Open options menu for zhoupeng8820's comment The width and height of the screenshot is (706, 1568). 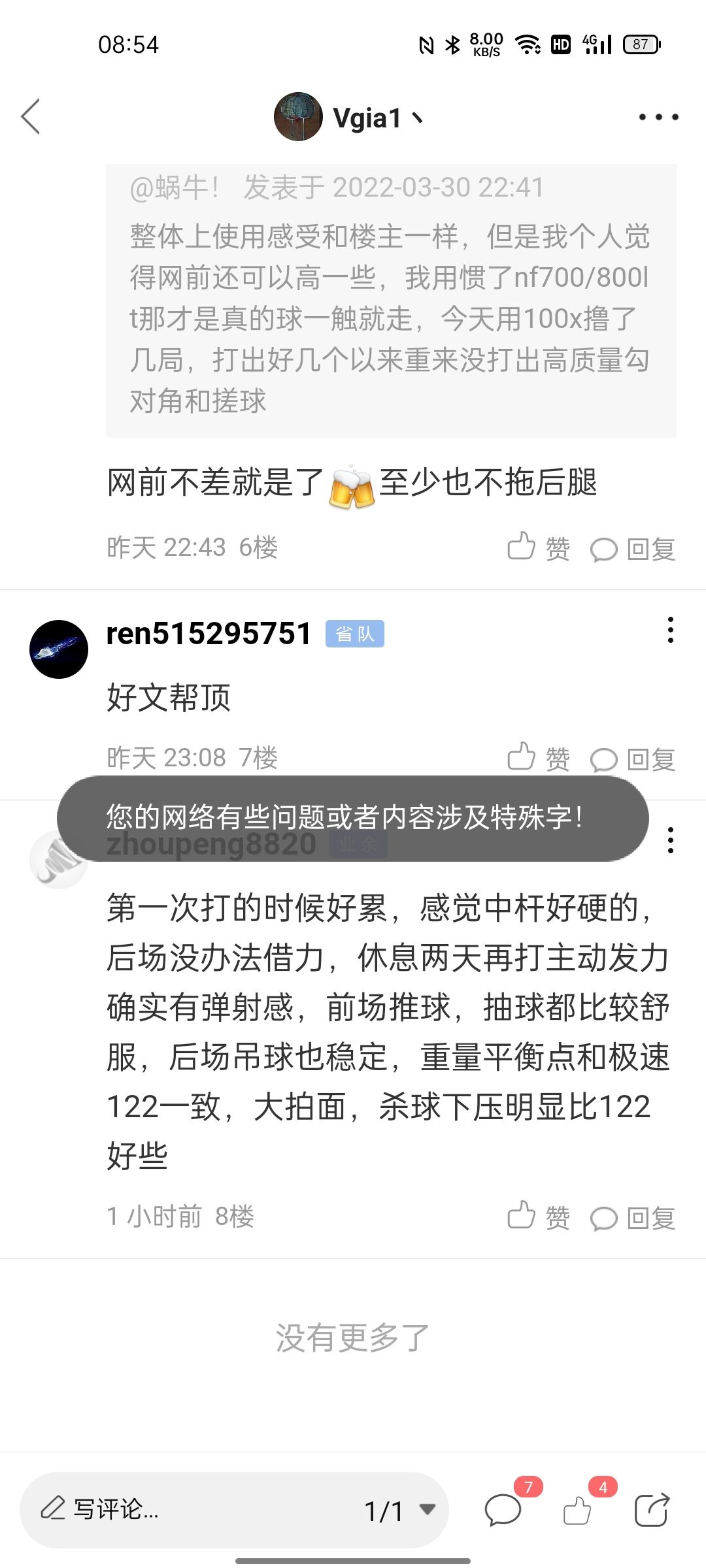pyautogui.click(x=670, y=840)
